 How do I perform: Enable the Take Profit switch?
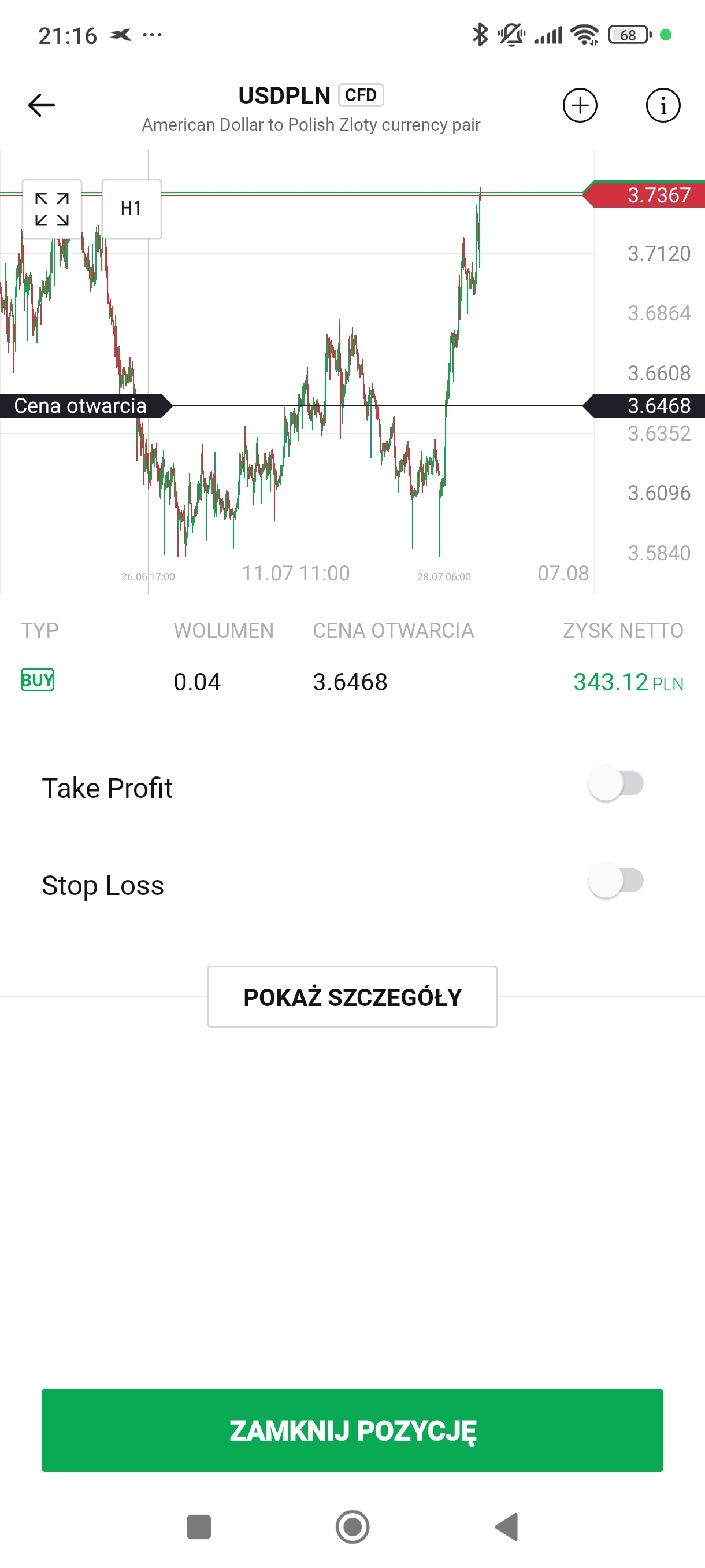coord(615,784)
